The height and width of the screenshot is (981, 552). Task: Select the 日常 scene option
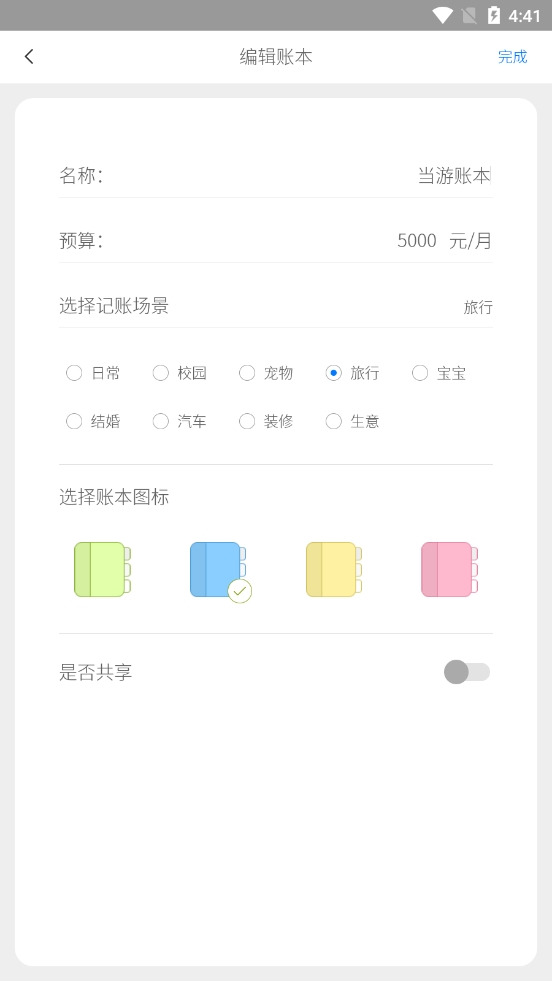coord(93,374)
